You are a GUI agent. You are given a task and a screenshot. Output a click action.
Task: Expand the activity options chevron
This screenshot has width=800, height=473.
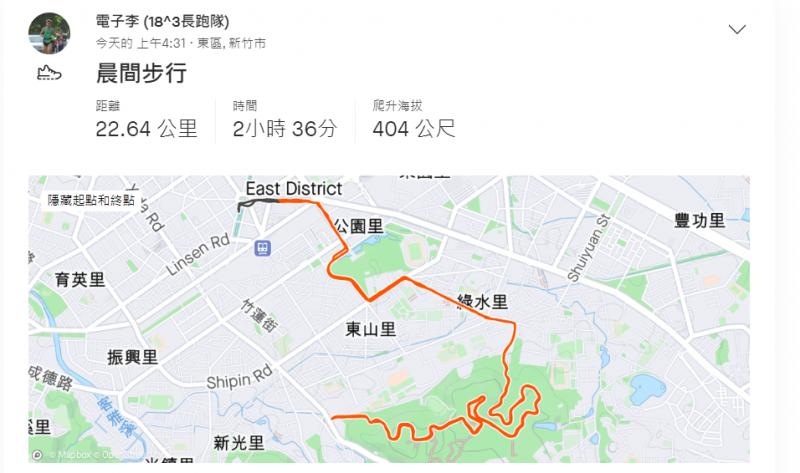(x=738, y=29)
